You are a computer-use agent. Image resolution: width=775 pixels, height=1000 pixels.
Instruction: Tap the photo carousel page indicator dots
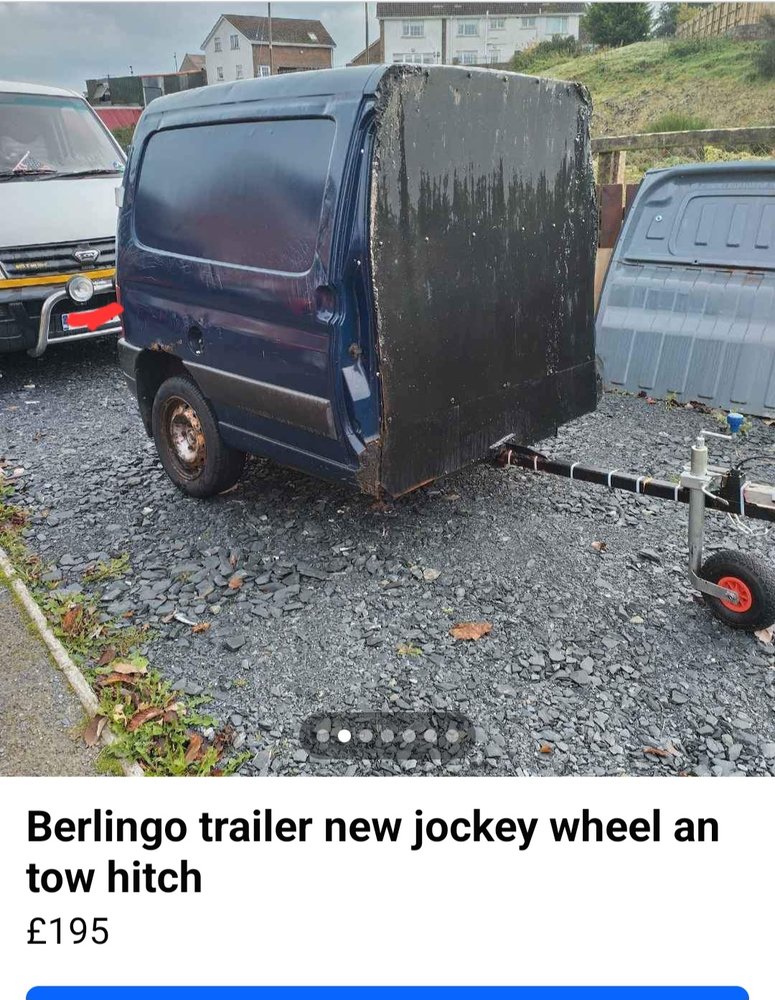coord(387,735)
